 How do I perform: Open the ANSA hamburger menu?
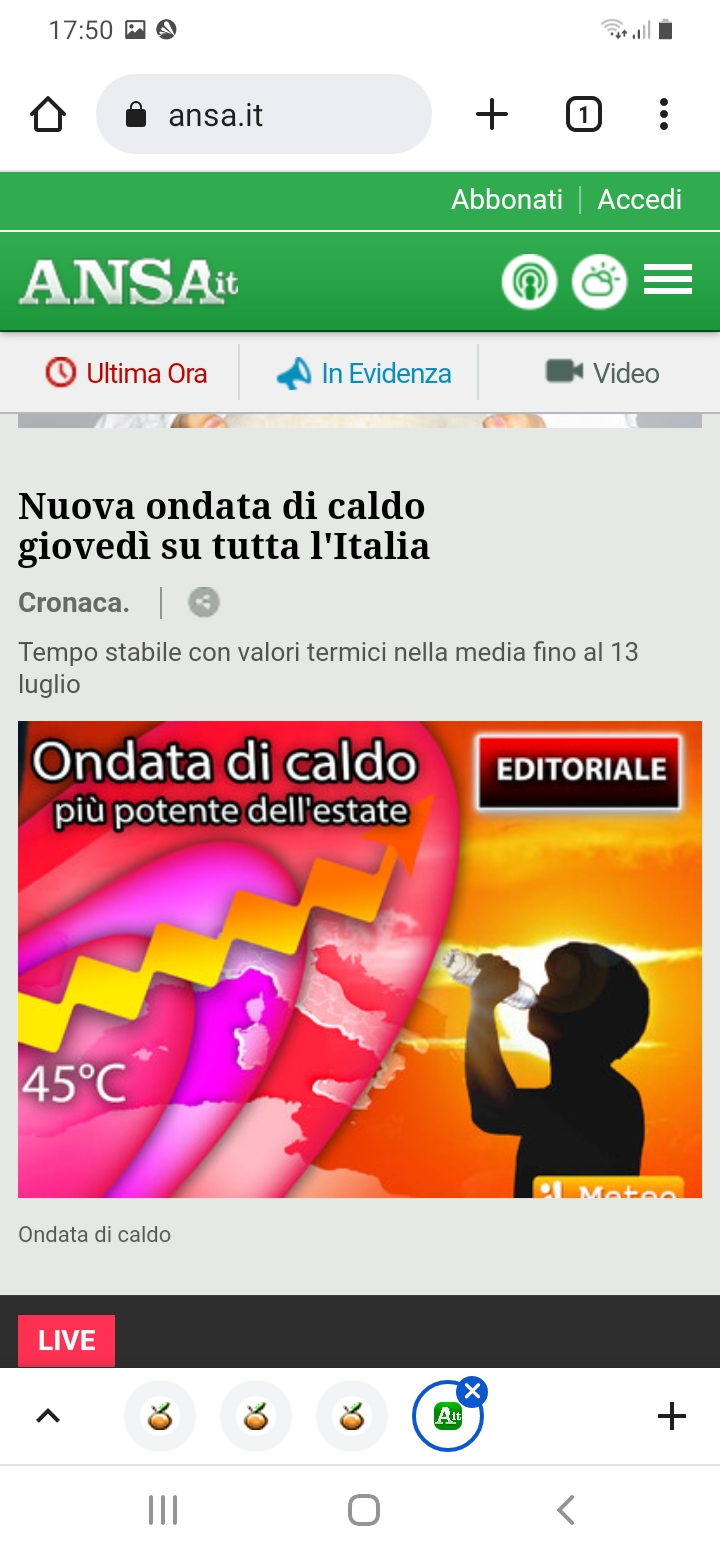click(x=668, y=280)
